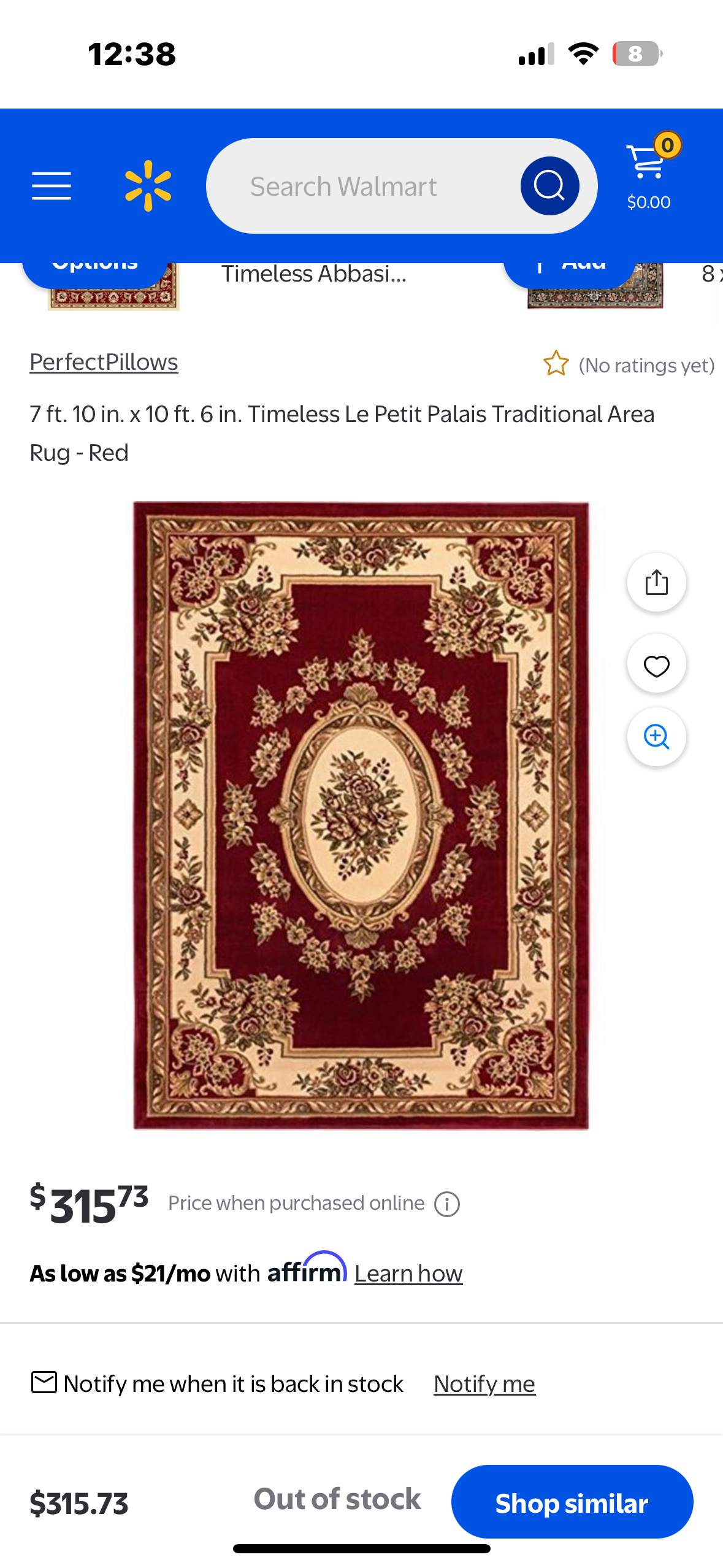Share this rug listing
The image size is (723, 1568).
tap(656, 582)
